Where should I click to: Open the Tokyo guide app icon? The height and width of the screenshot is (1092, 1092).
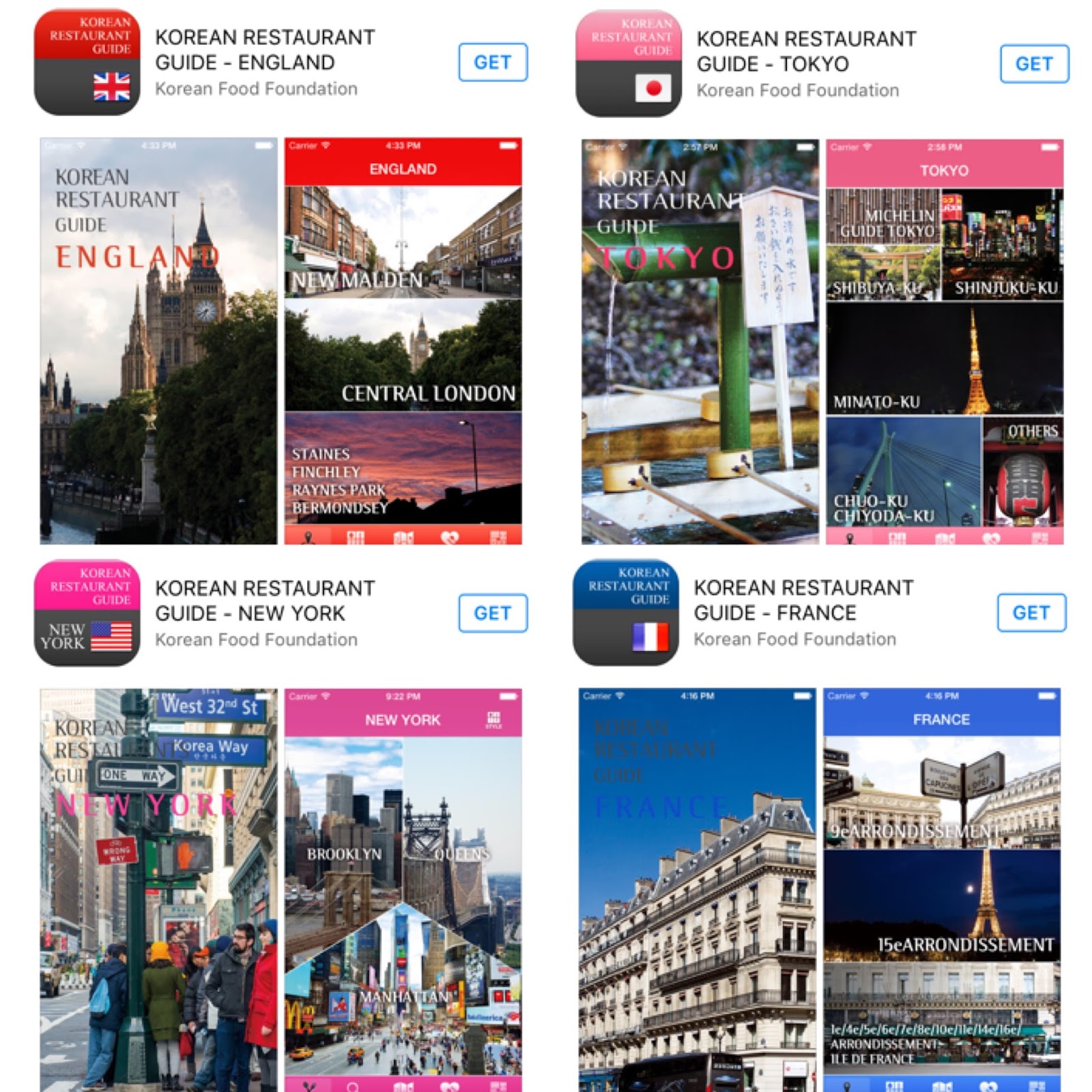[628, 63]
